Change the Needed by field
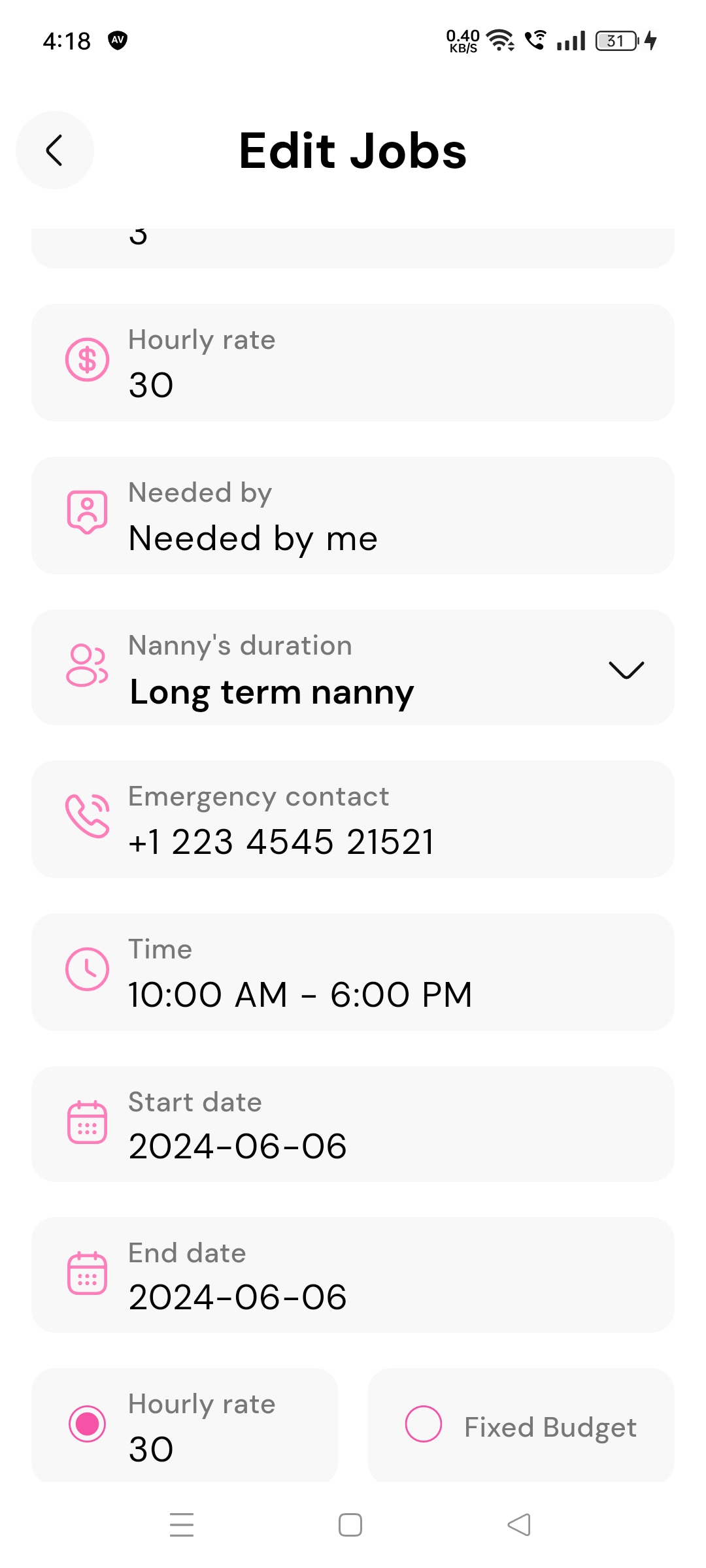The image size is (706, 1568). point(353,516)
